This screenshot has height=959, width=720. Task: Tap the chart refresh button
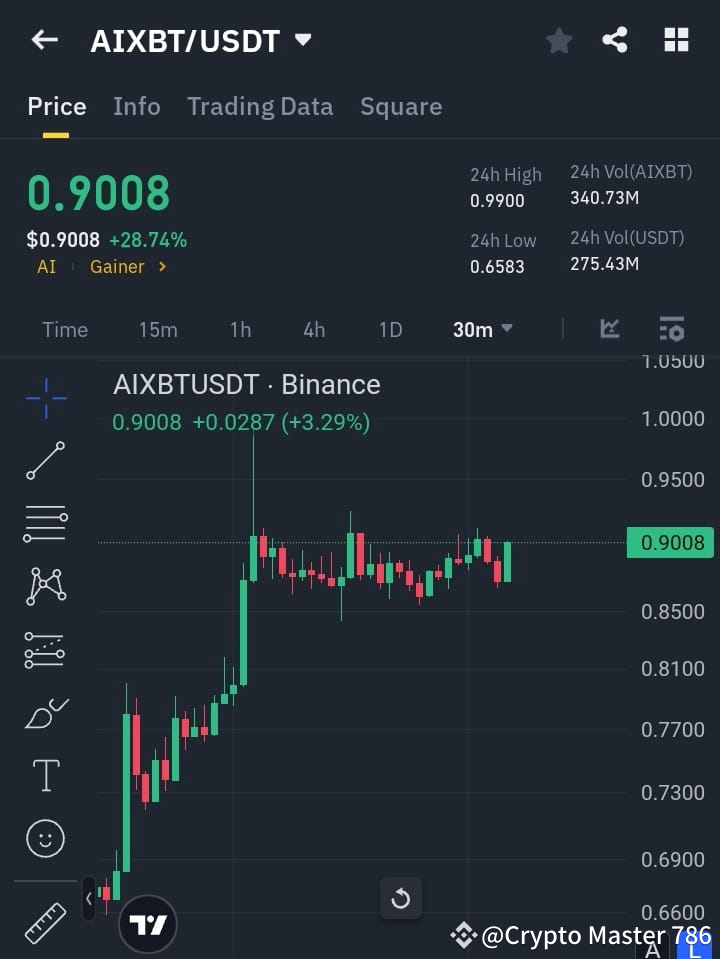(x=400, y=898)
